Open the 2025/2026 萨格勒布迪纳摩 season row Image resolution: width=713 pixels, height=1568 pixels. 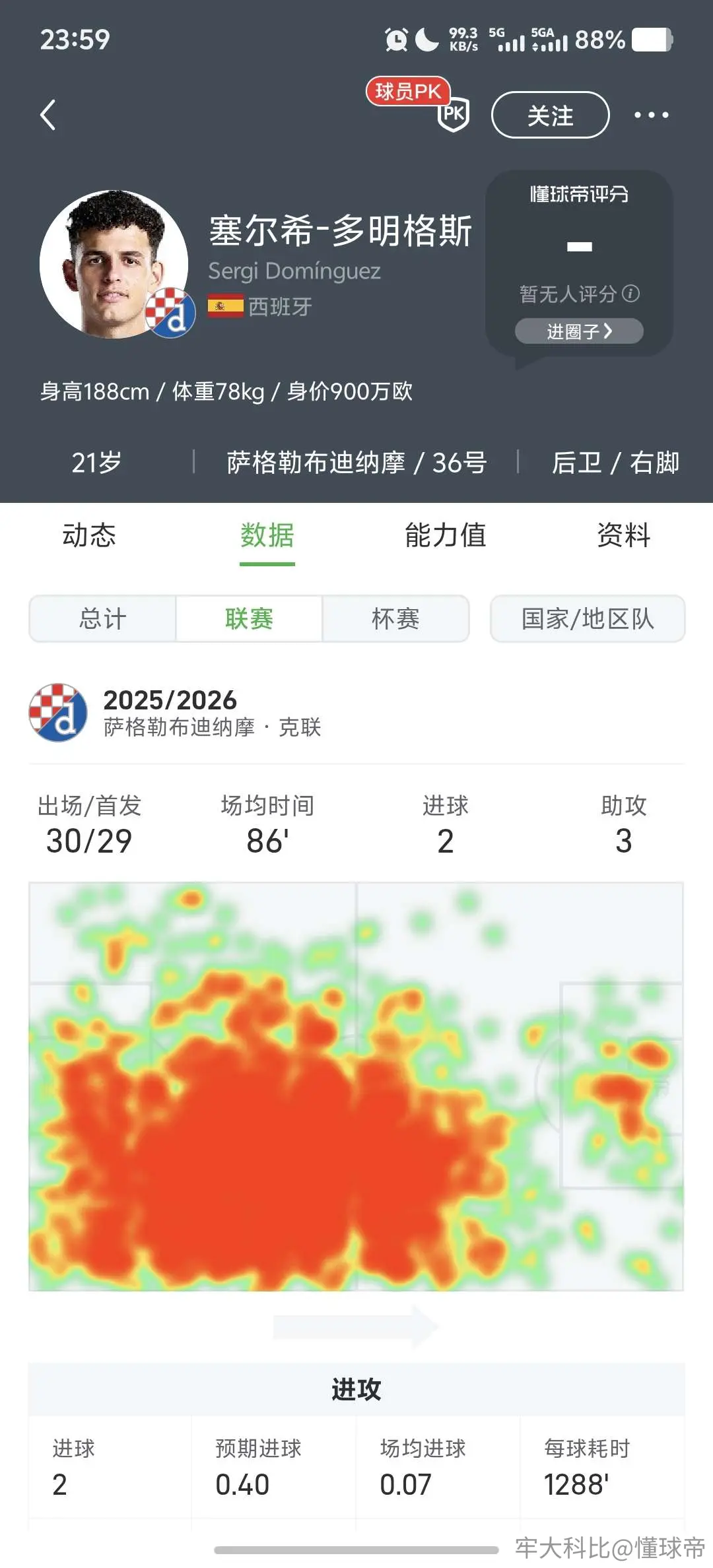pyautogui.click(x=356, y=713)
